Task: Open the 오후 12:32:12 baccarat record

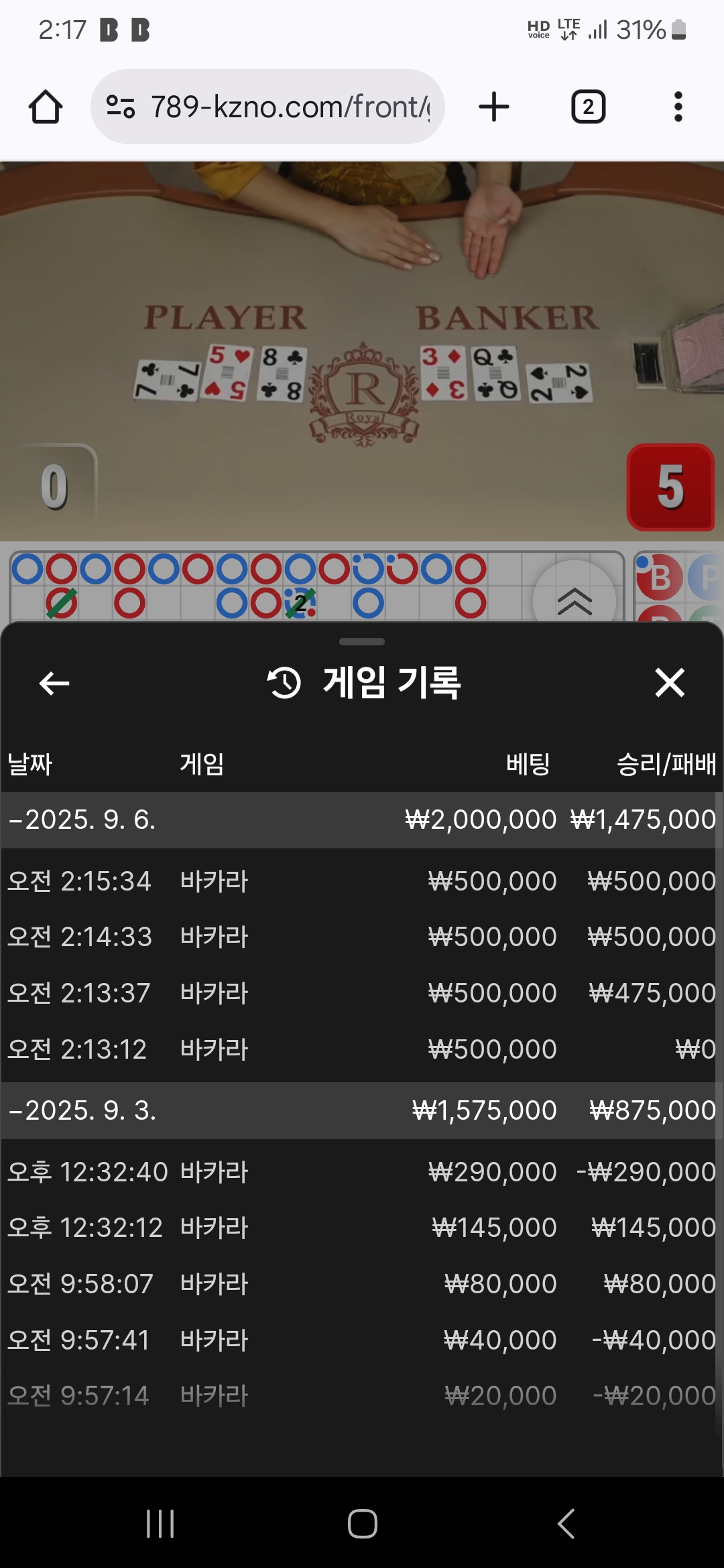Action: pyautogui.click(x=361, y=1228)
